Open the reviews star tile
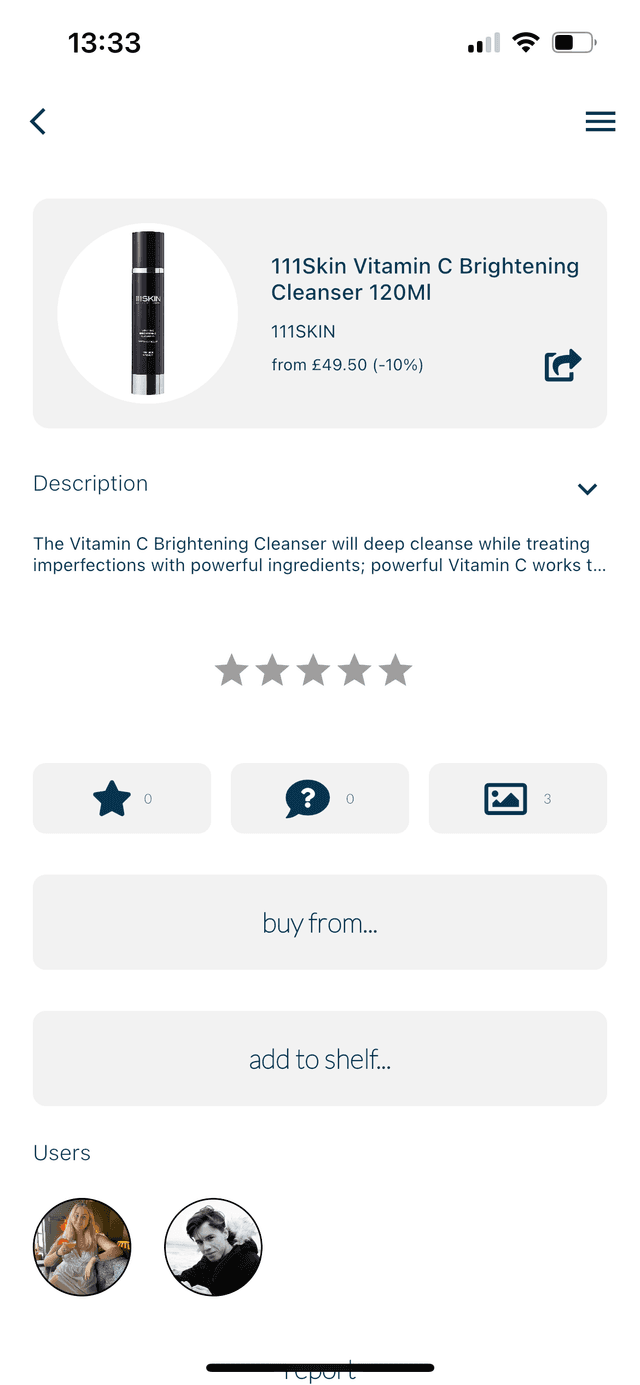This screenshot has width=640, height=1385. click(x=122, y=798)
